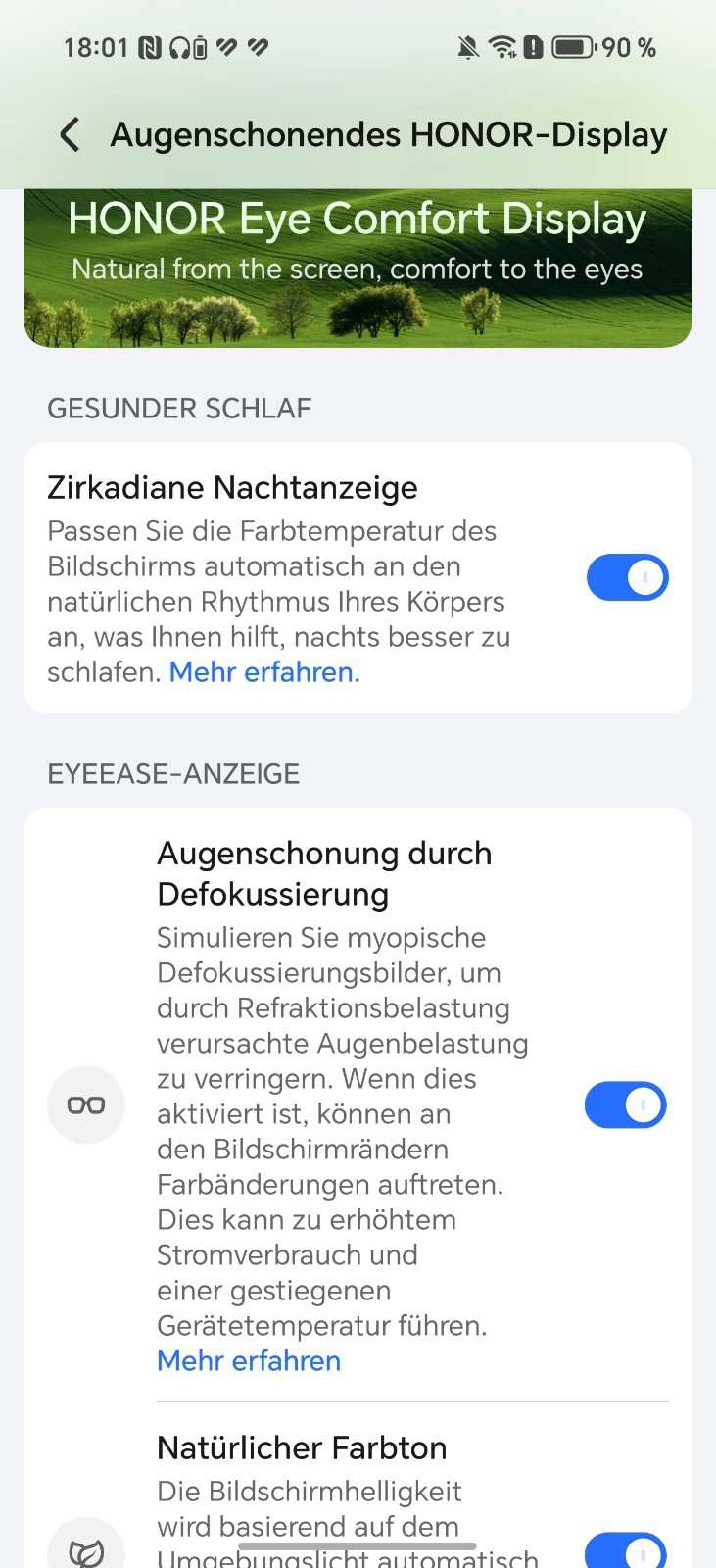
Task: Disable Zirkadiane Nachtanzeige switch
Action: (627, 577)
